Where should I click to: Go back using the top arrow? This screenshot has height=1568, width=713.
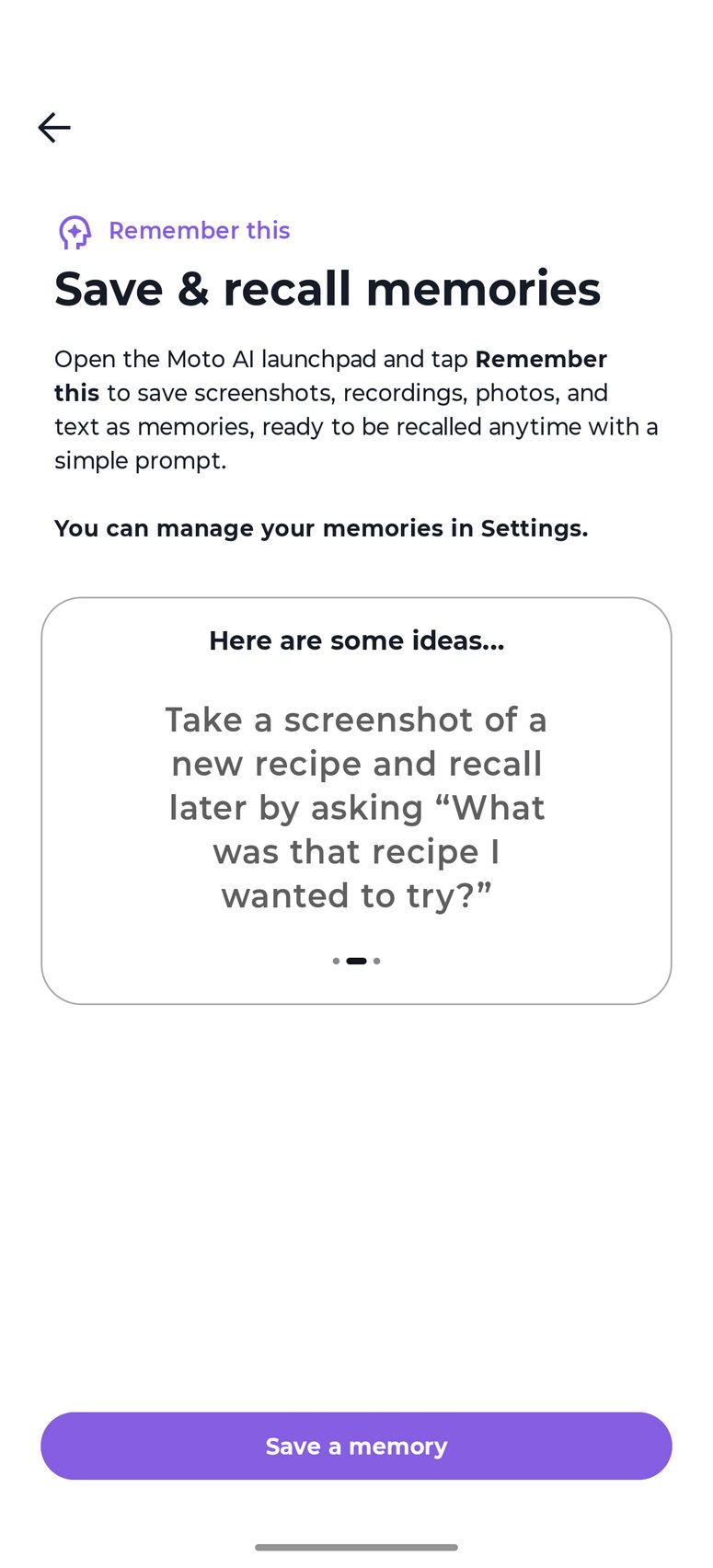click(x=54, y=127)
